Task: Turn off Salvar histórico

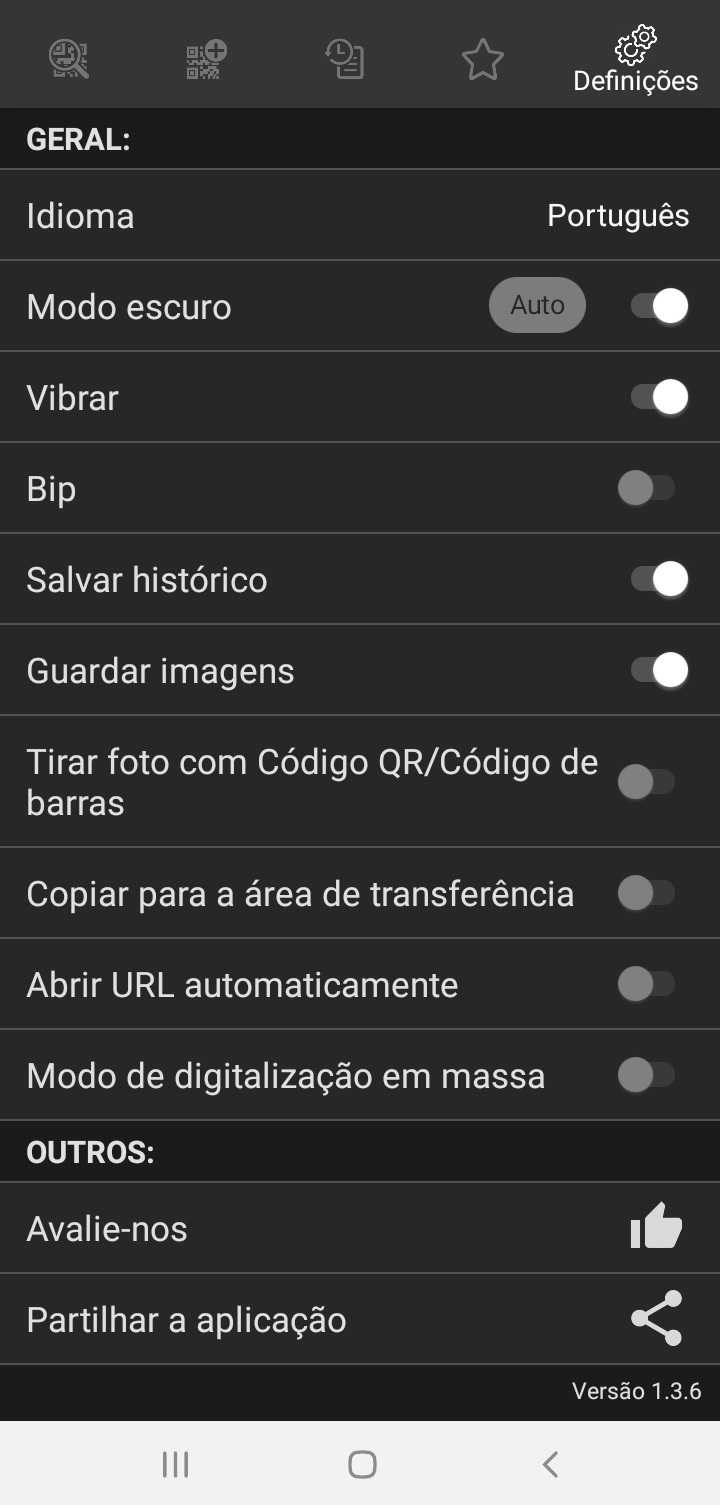Action: pos(659,579)
